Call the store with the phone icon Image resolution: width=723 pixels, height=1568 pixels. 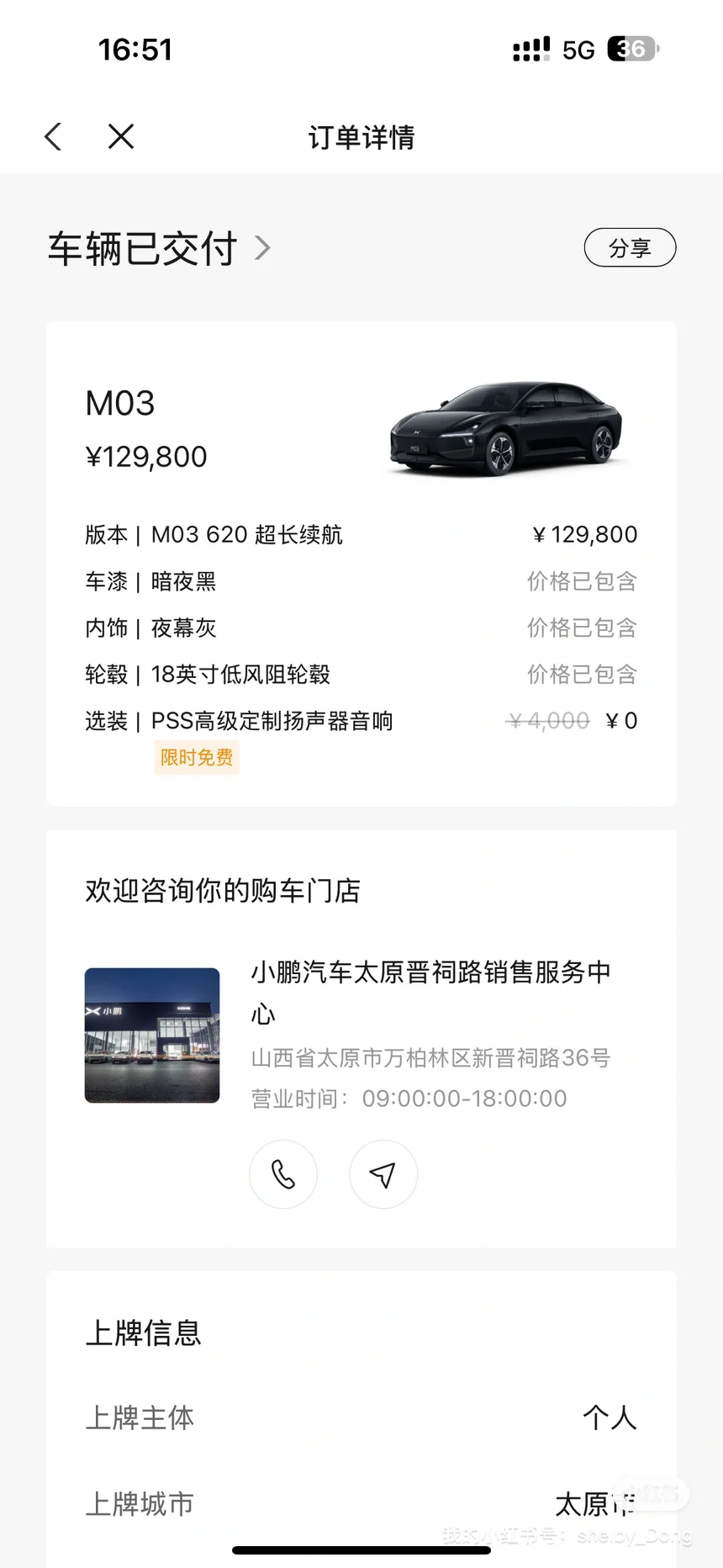[x=283, y=1174]
